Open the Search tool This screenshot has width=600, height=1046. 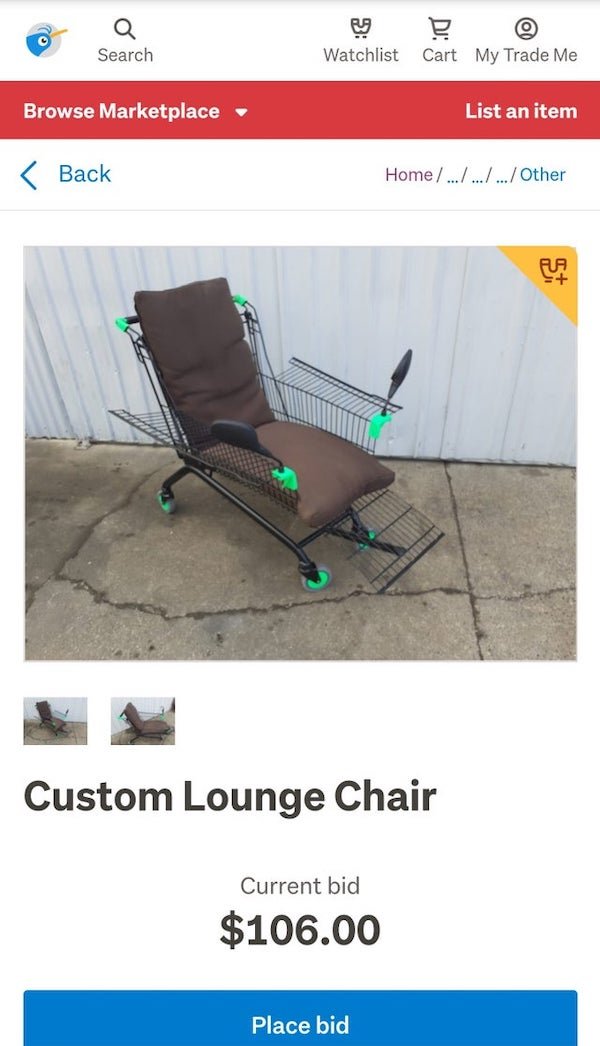pyautogui.click(x=125, y=41)
